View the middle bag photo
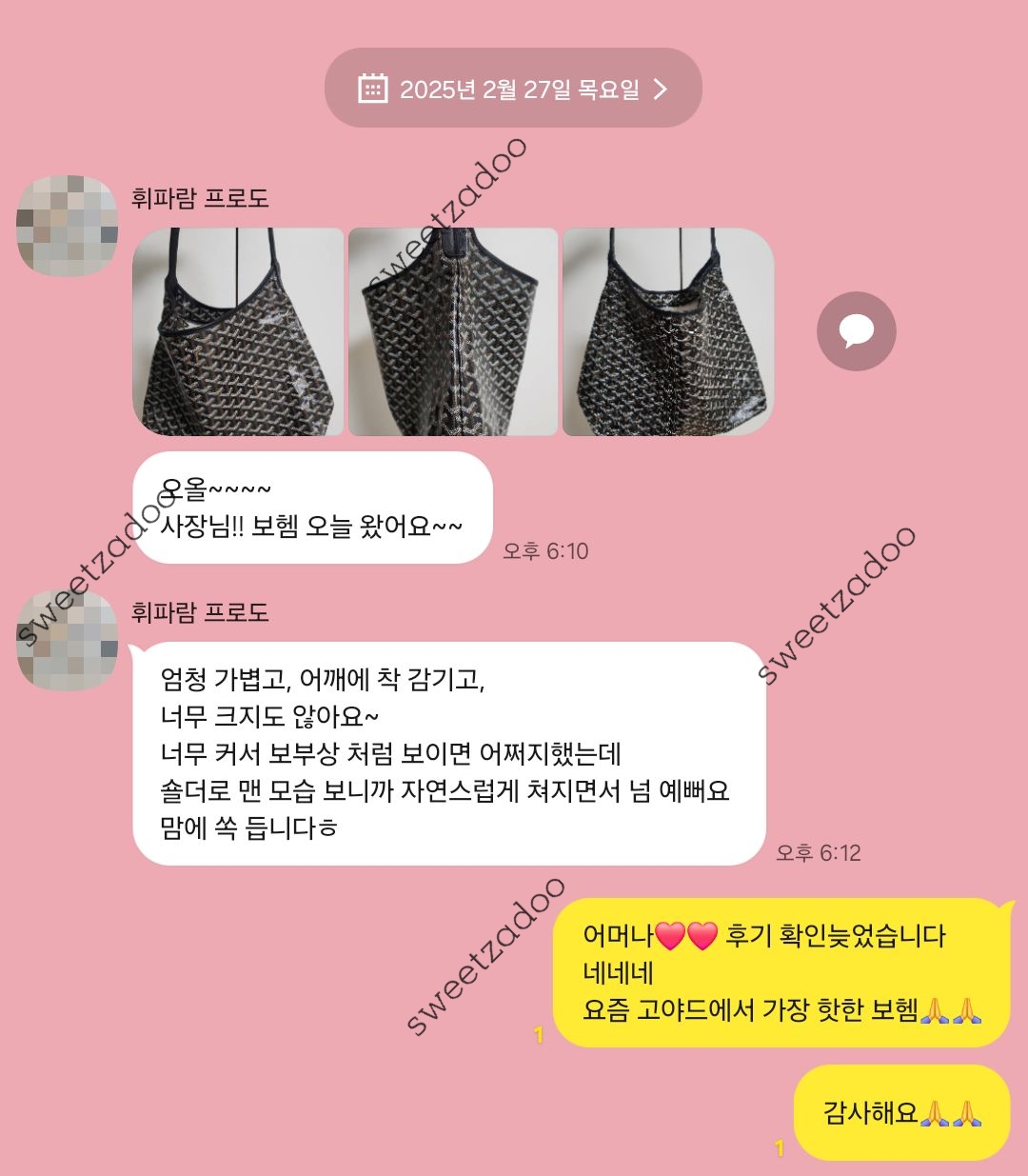The width and height of the screenshot is (1028, 1176). point(453,331)
